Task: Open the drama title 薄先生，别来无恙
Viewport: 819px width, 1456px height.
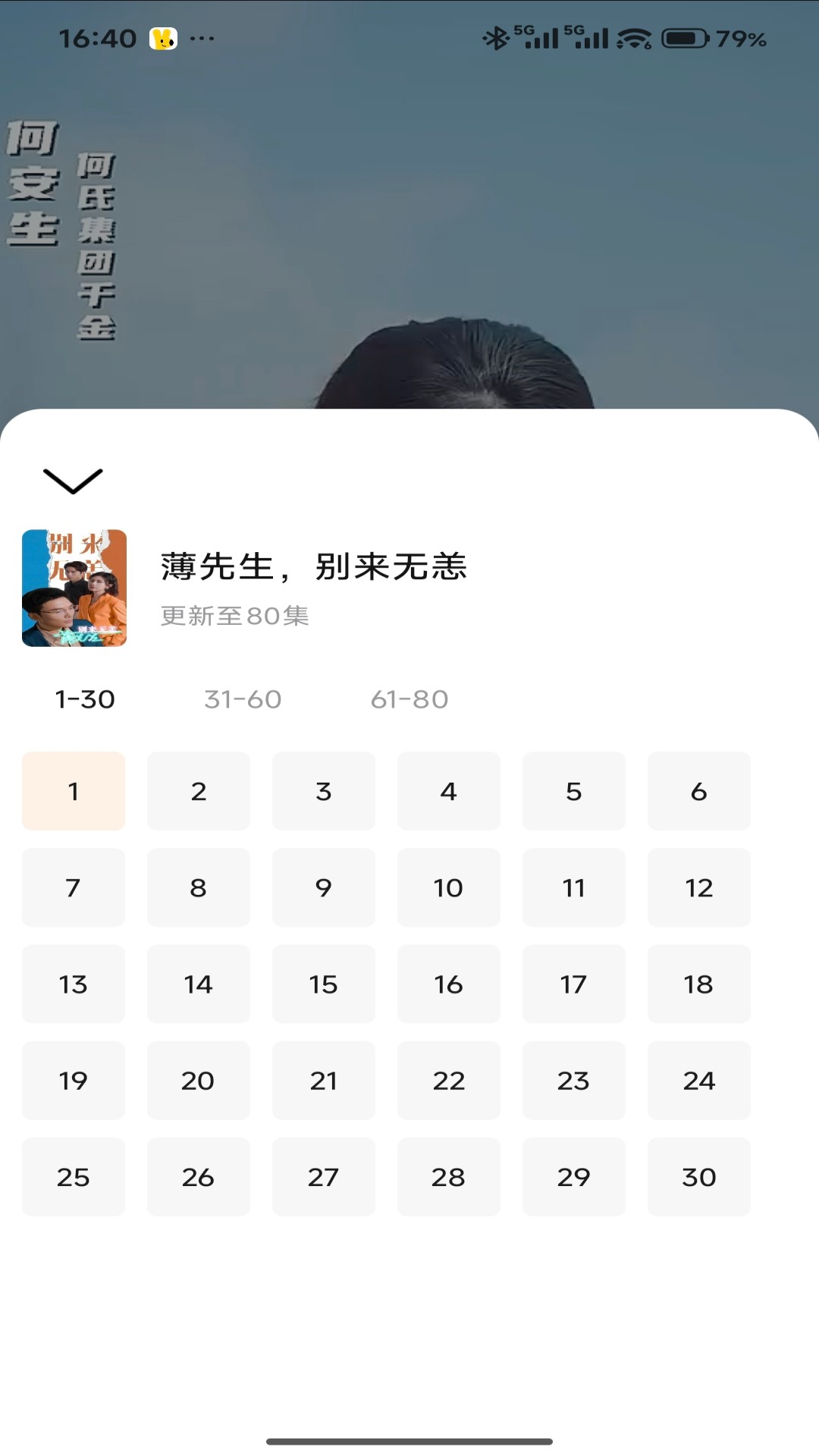Action: [x=313, y=568]
